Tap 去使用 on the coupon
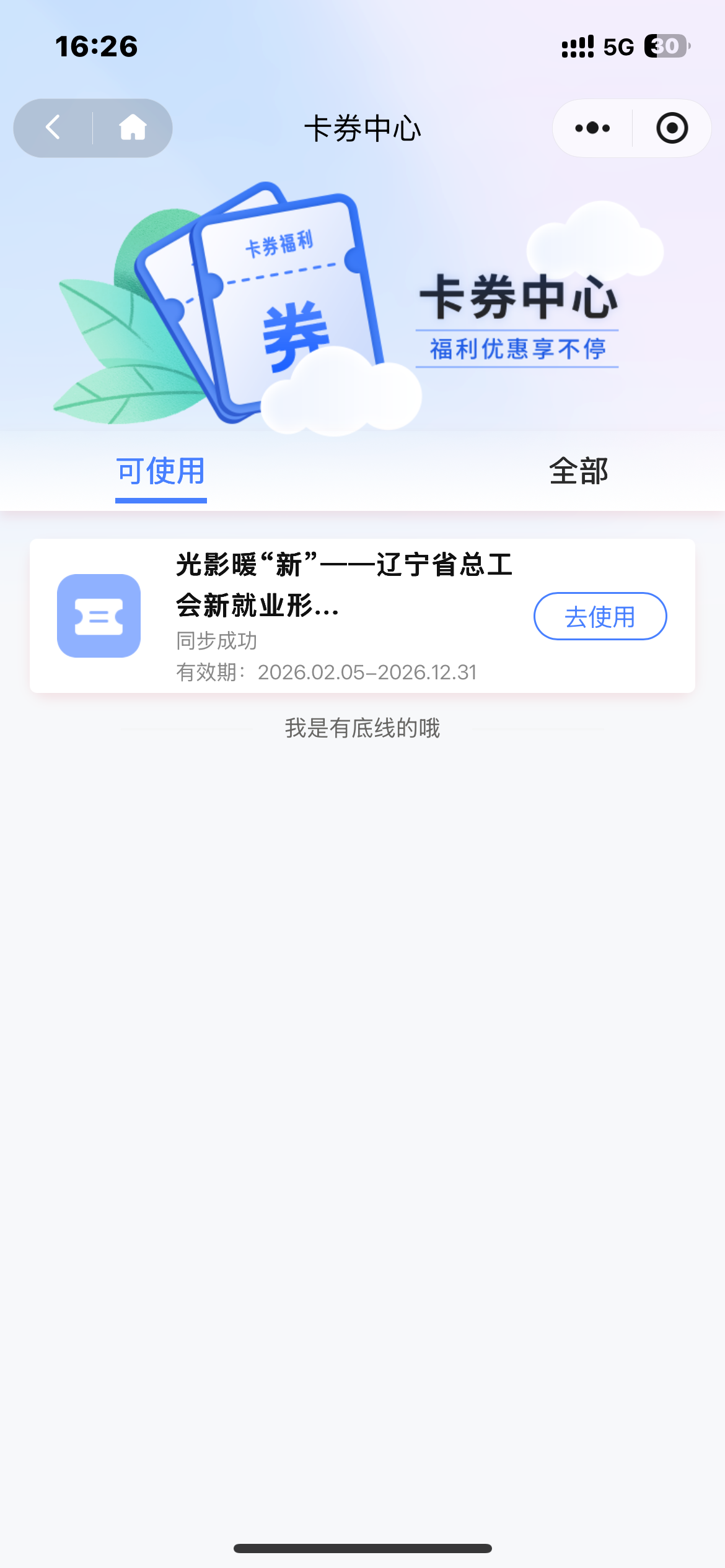 pos(600,616)
